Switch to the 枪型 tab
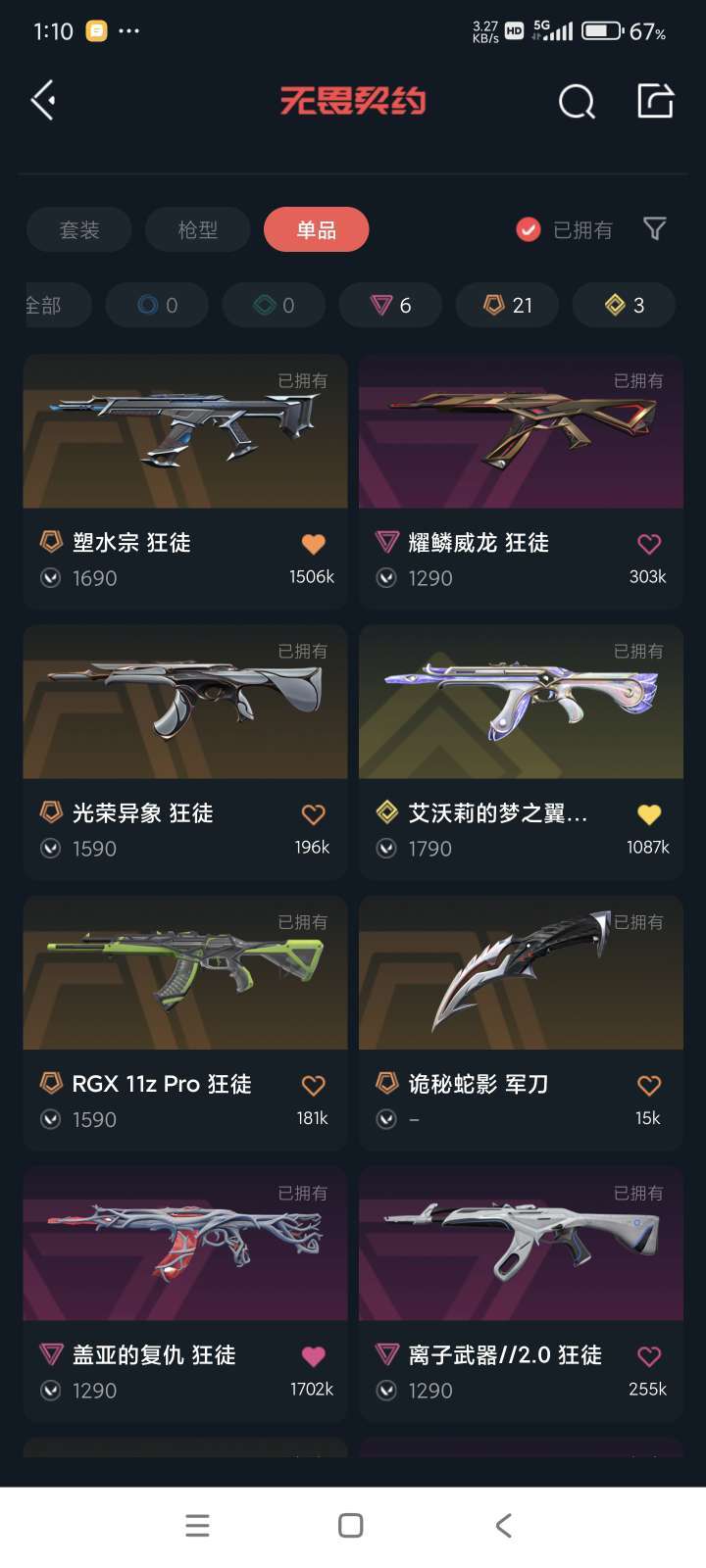Viewport: 706px width, 1568px height. coord(198,230)
